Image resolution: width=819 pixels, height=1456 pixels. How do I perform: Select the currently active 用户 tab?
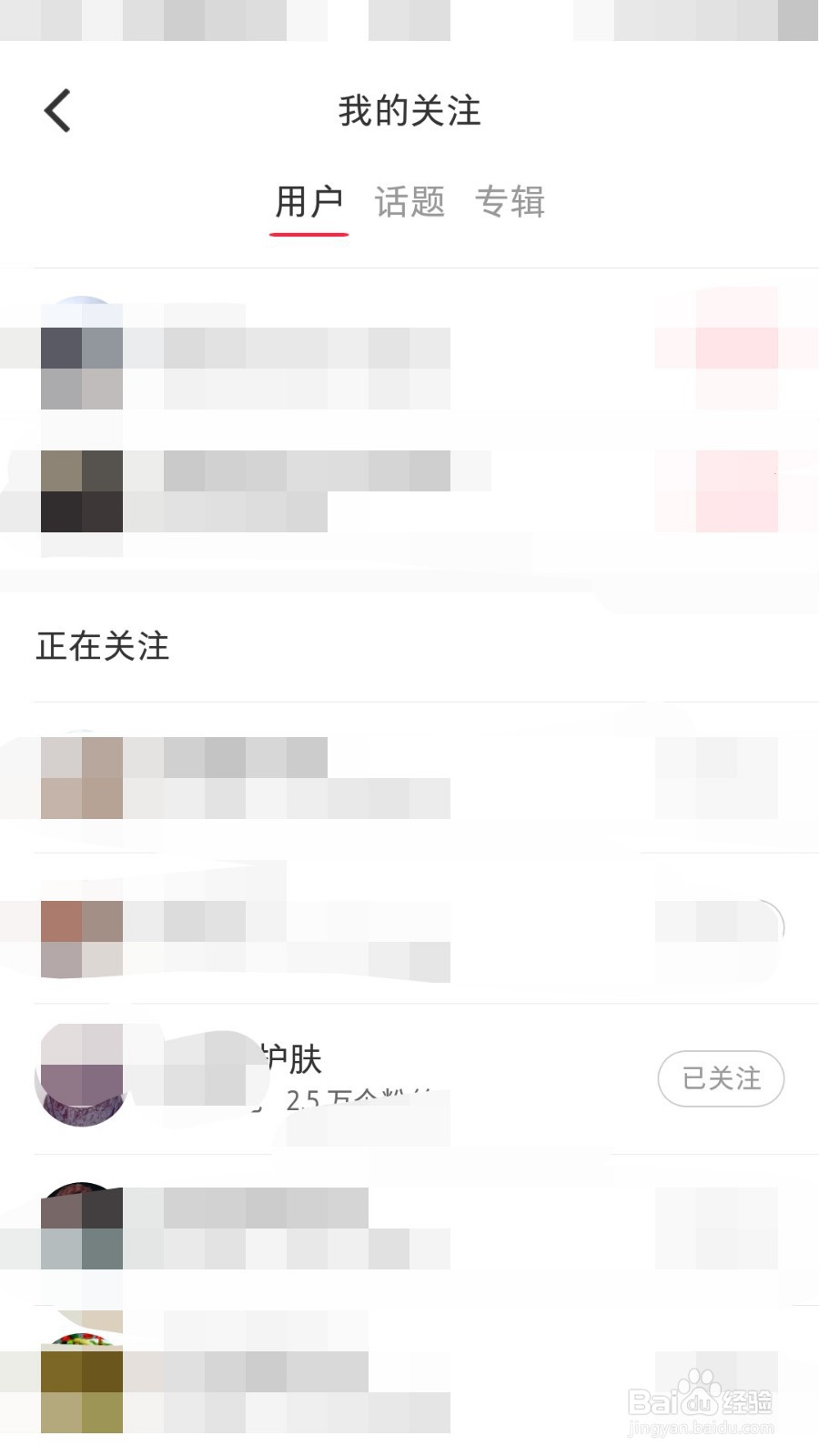(x=309, y=200)
